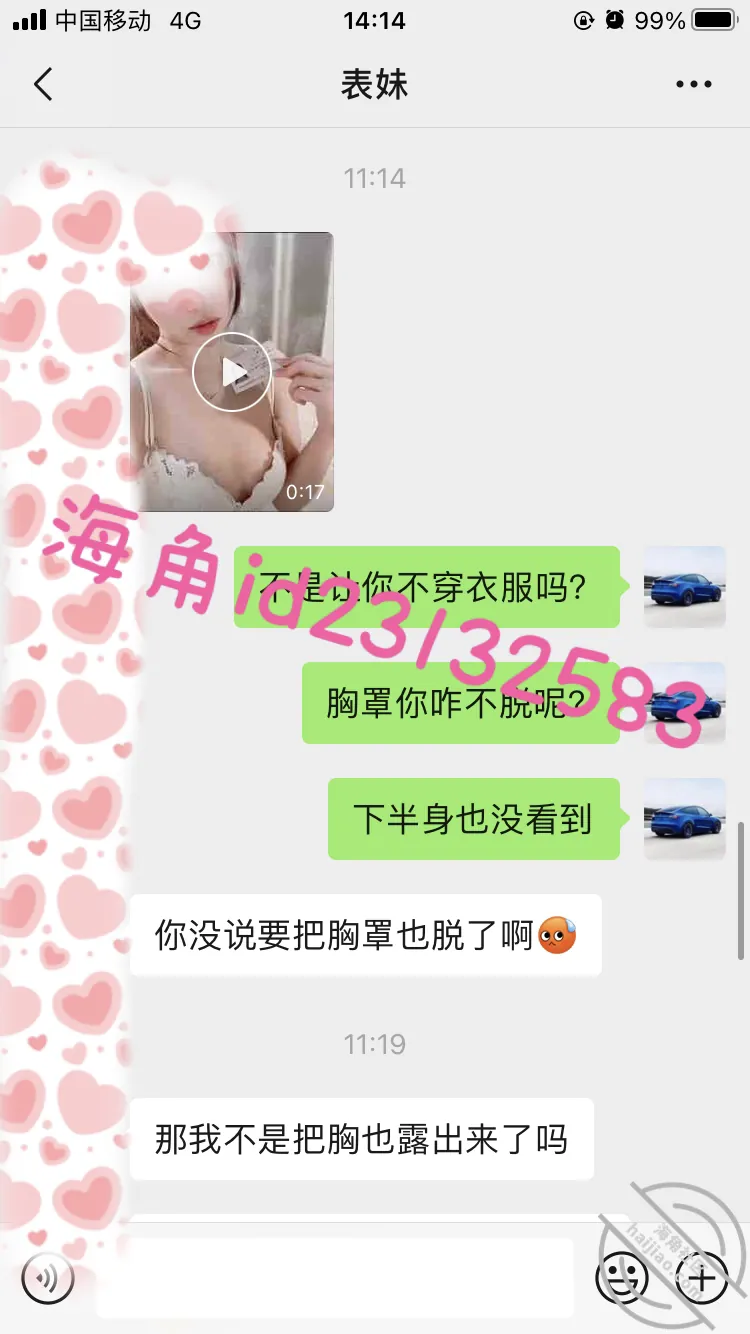This screenshot has height=1334, width=750.
Task: Play the 0:17 video message
Action: click(x=232, y=372)
